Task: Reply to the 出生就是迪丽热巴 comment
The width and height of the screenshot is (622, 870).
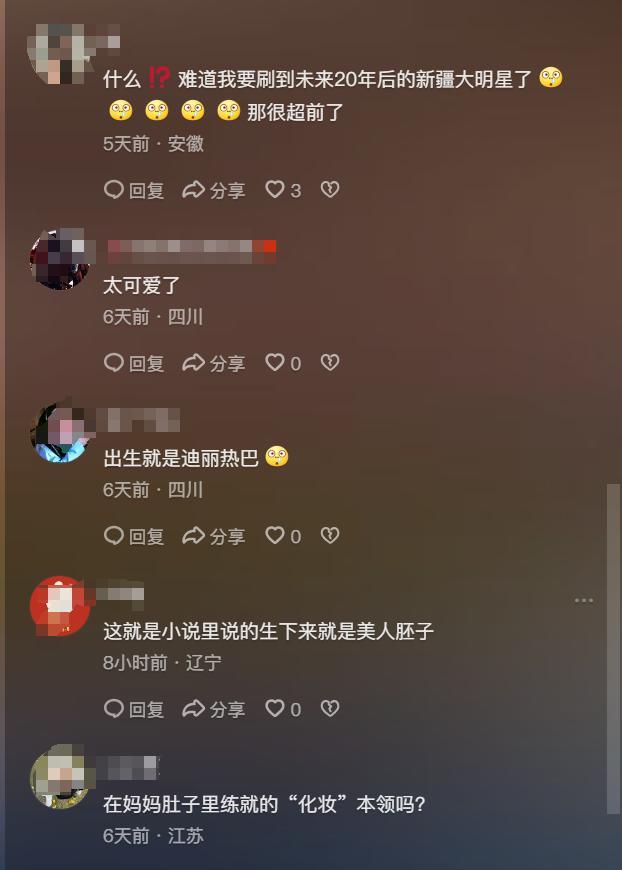Action: coord(134,536)
